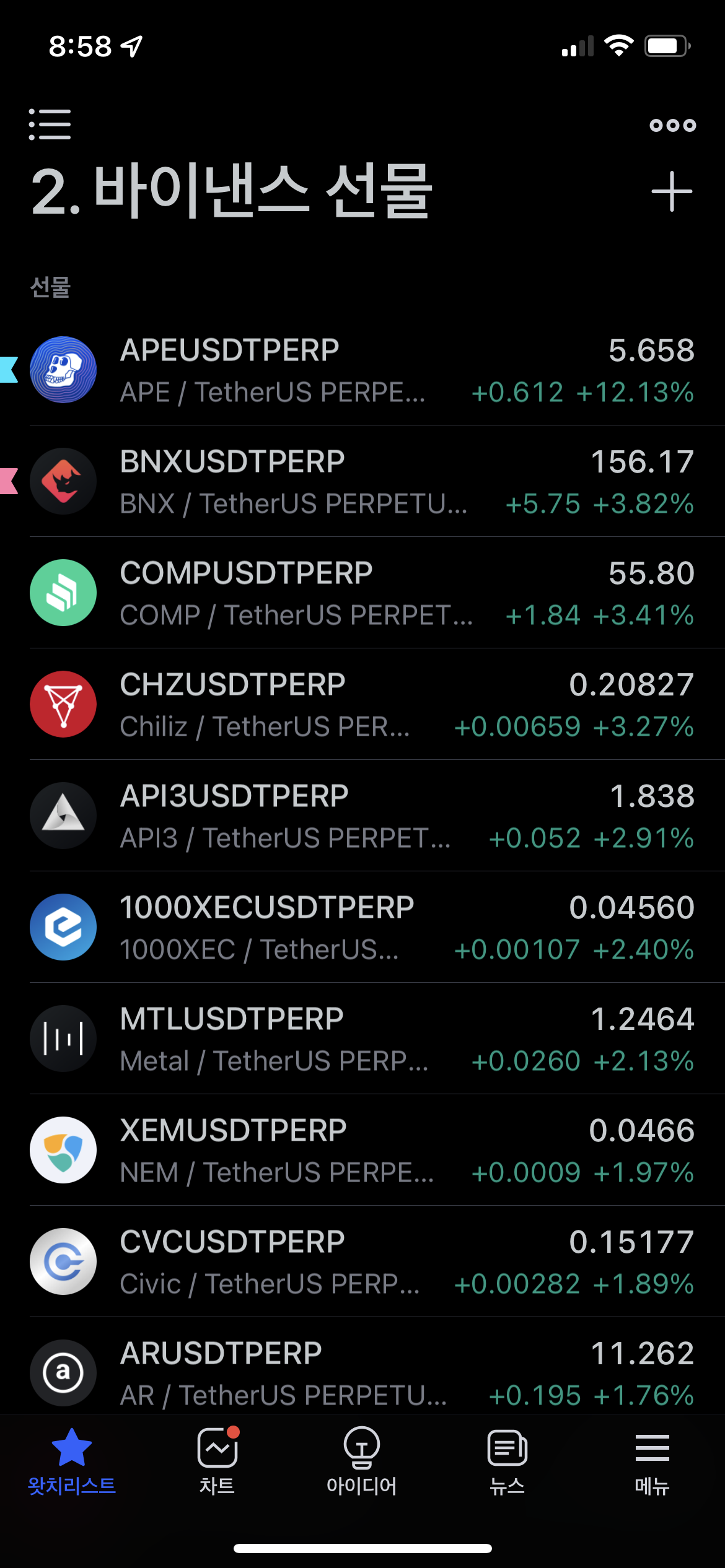Select the XEMUSDTPERP NEM row

tap(362, 1150)
